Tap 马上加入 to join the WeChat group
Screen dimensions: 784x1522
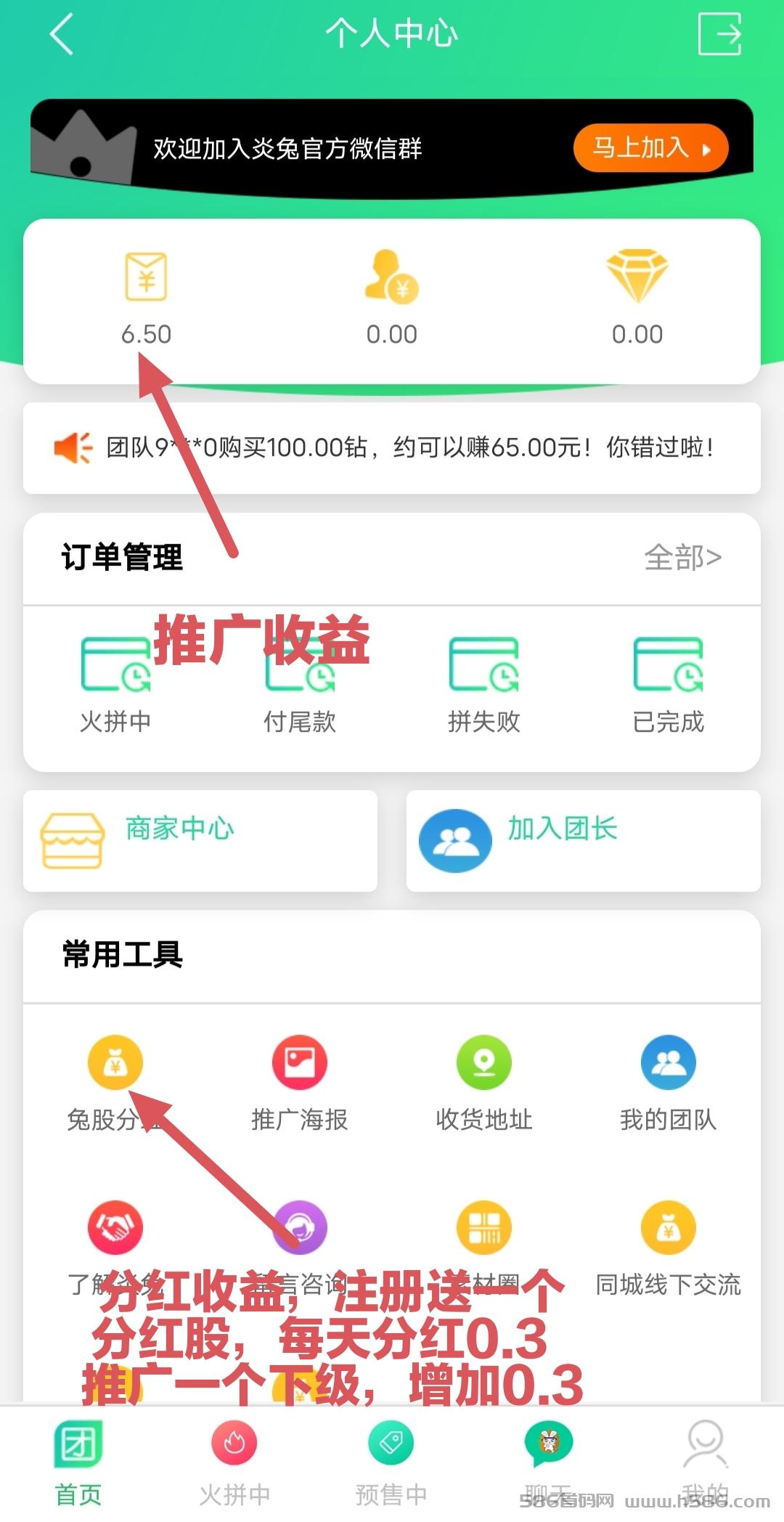[x=650, y=148]
